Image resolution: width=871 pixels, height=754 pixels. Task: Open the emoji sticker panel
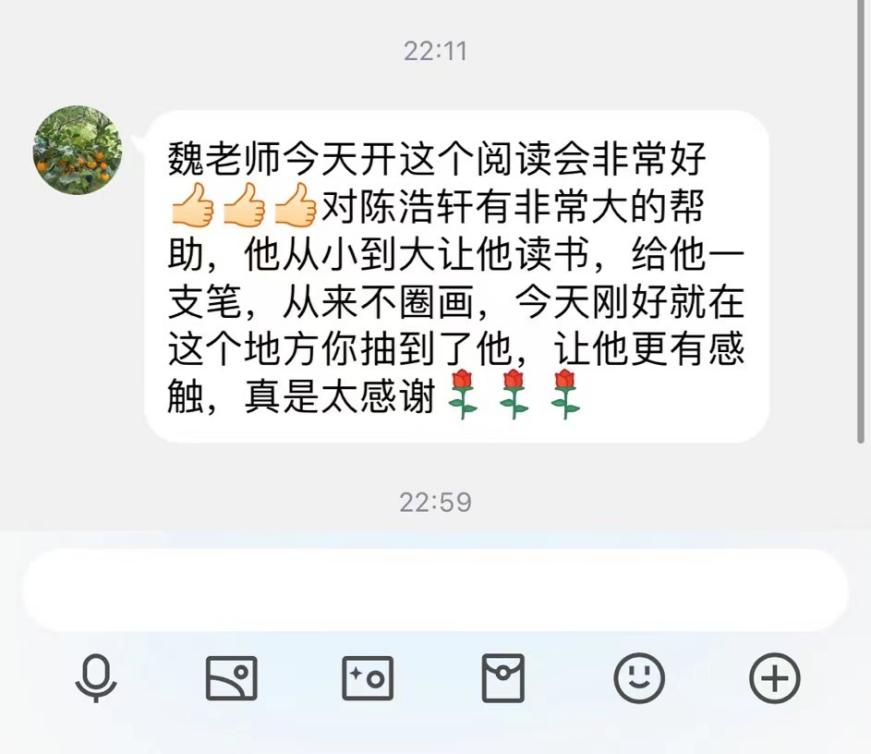pyautogui.click(x=639, y=679)
